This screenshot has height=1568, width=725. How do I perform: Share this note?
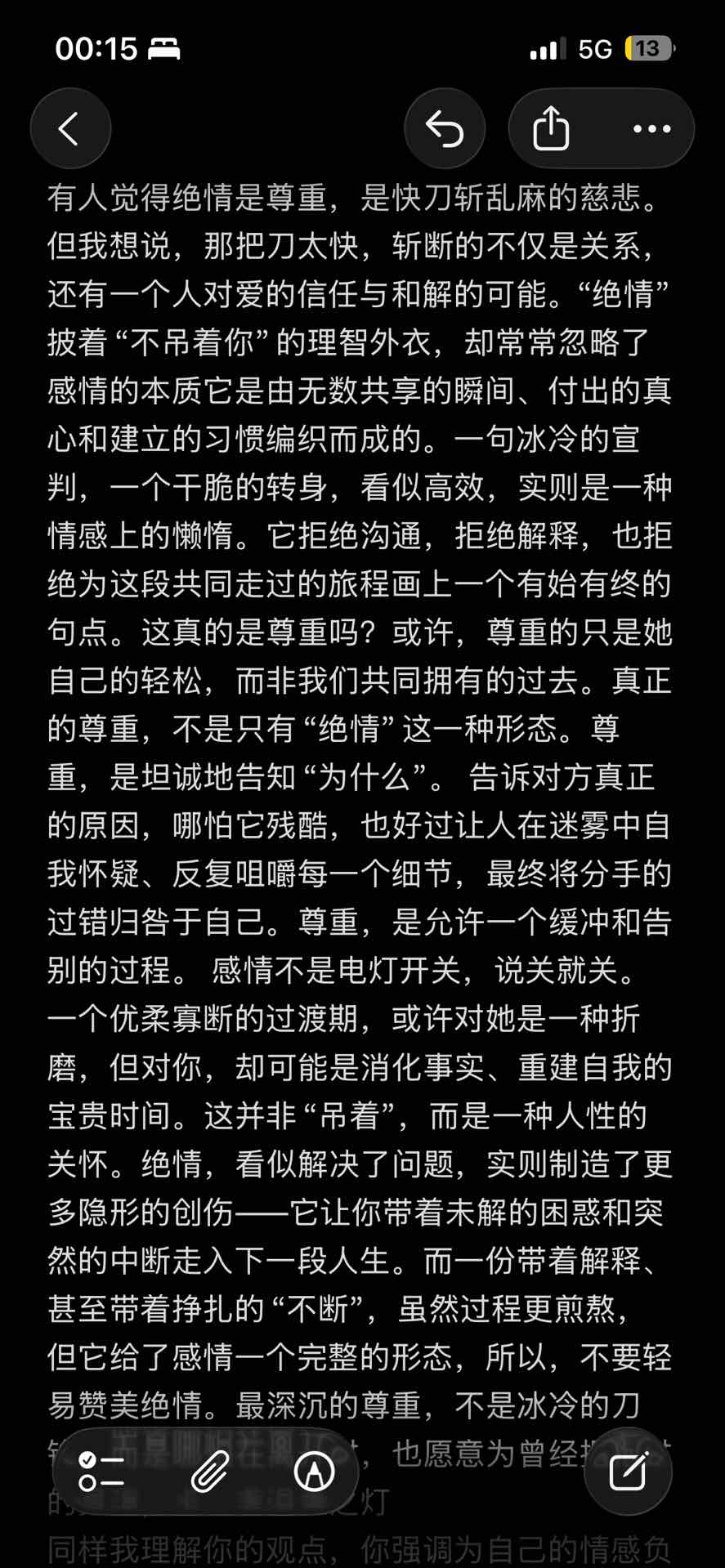pyautogui.click(x=551, y=129)
